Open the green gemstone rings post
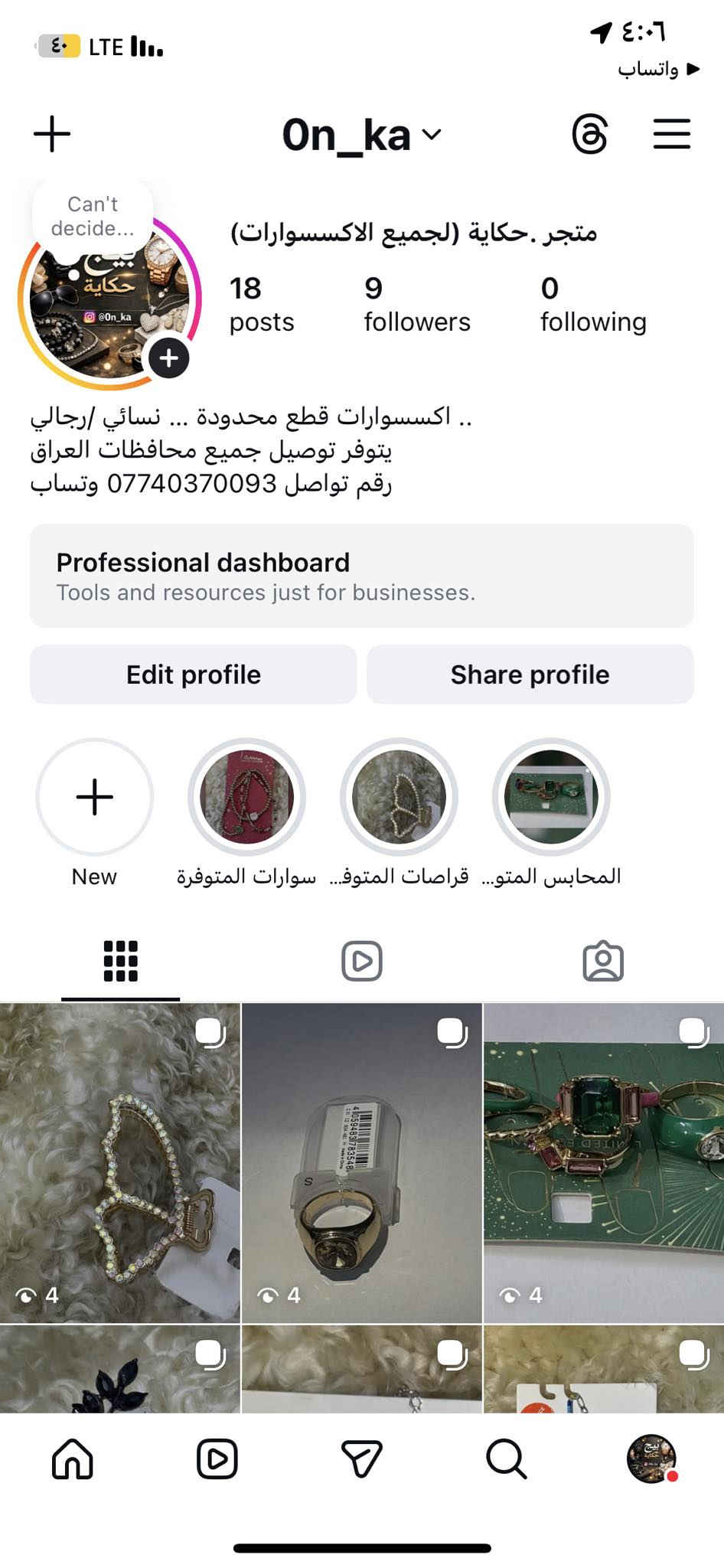 603,1162
